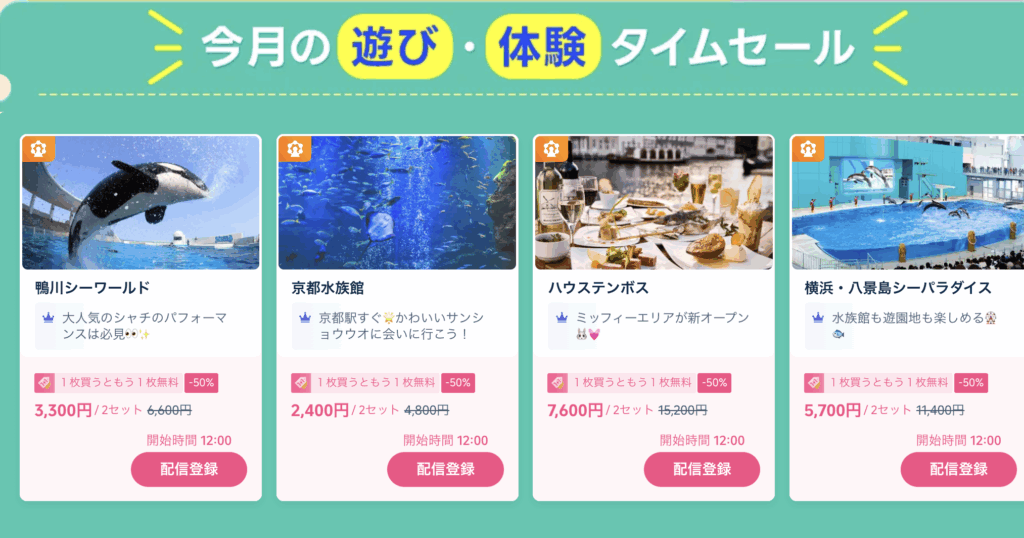Sign up for 横浜・八景島シーパラダイス 配信登録
The height and width of the screenshot is (538, 1024).
(x=958, y=469)
